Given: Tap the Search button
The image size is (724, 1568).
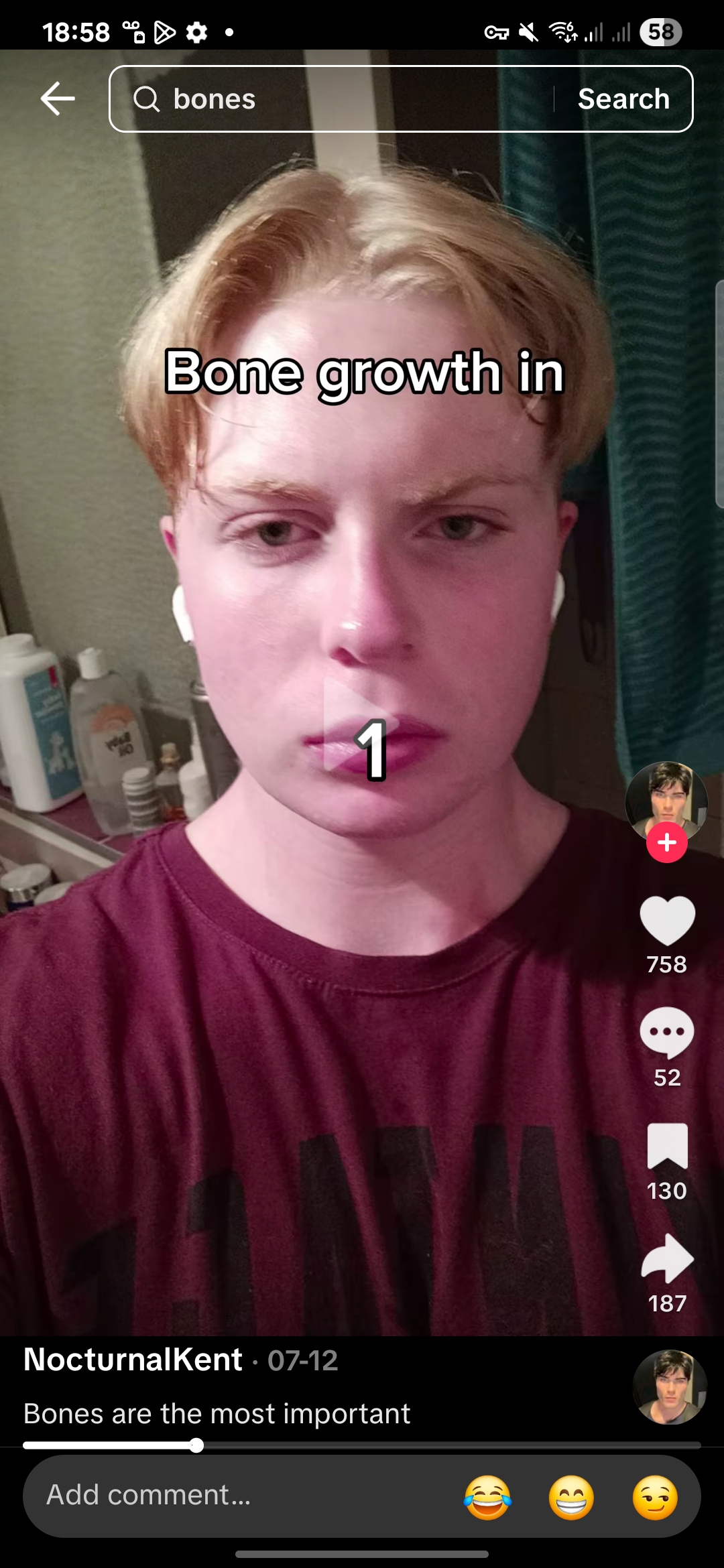Looking at the screenshot, I should [x=623, y=99].
